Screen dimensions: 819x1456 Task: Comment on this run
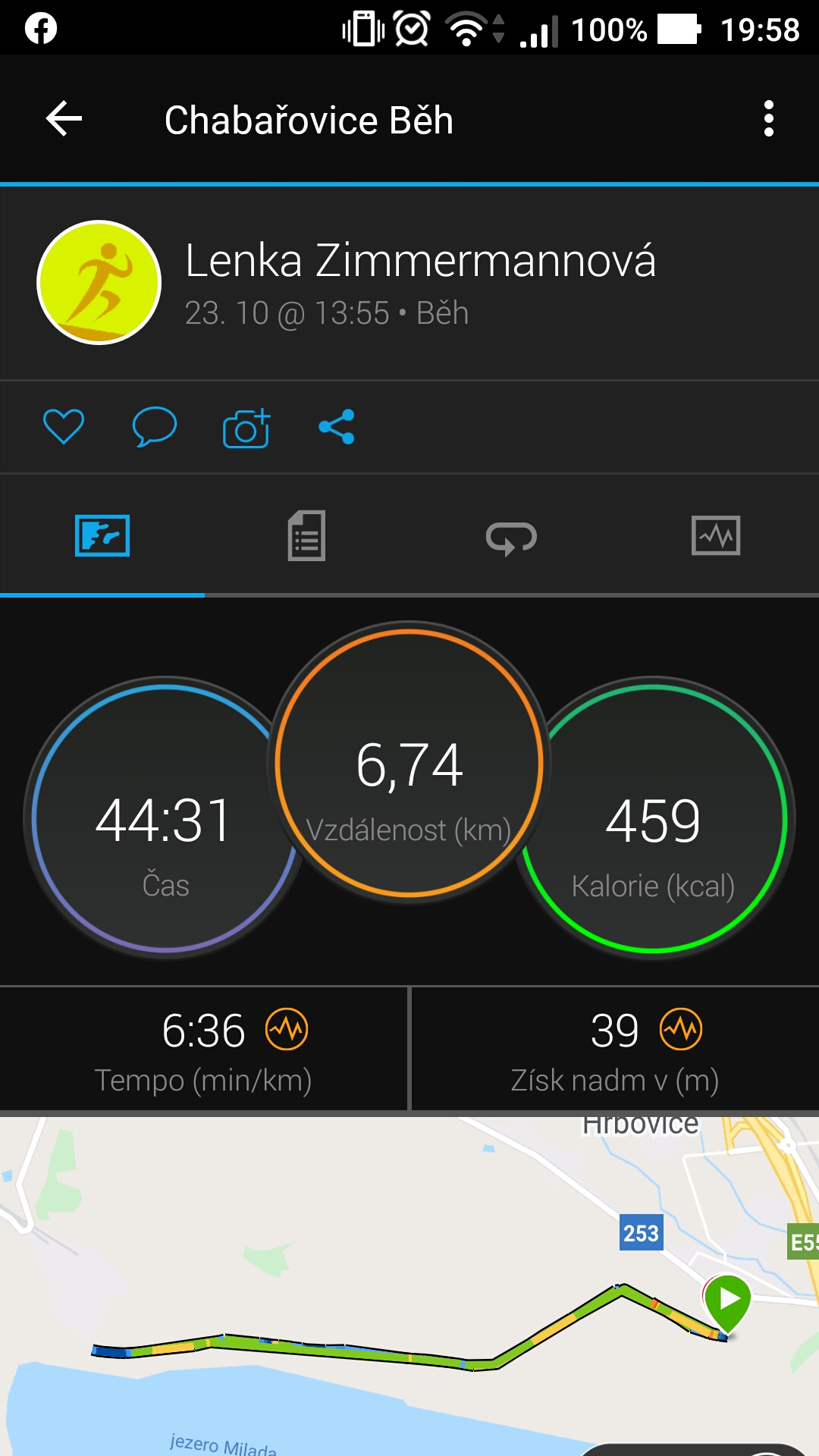point(155,426)
